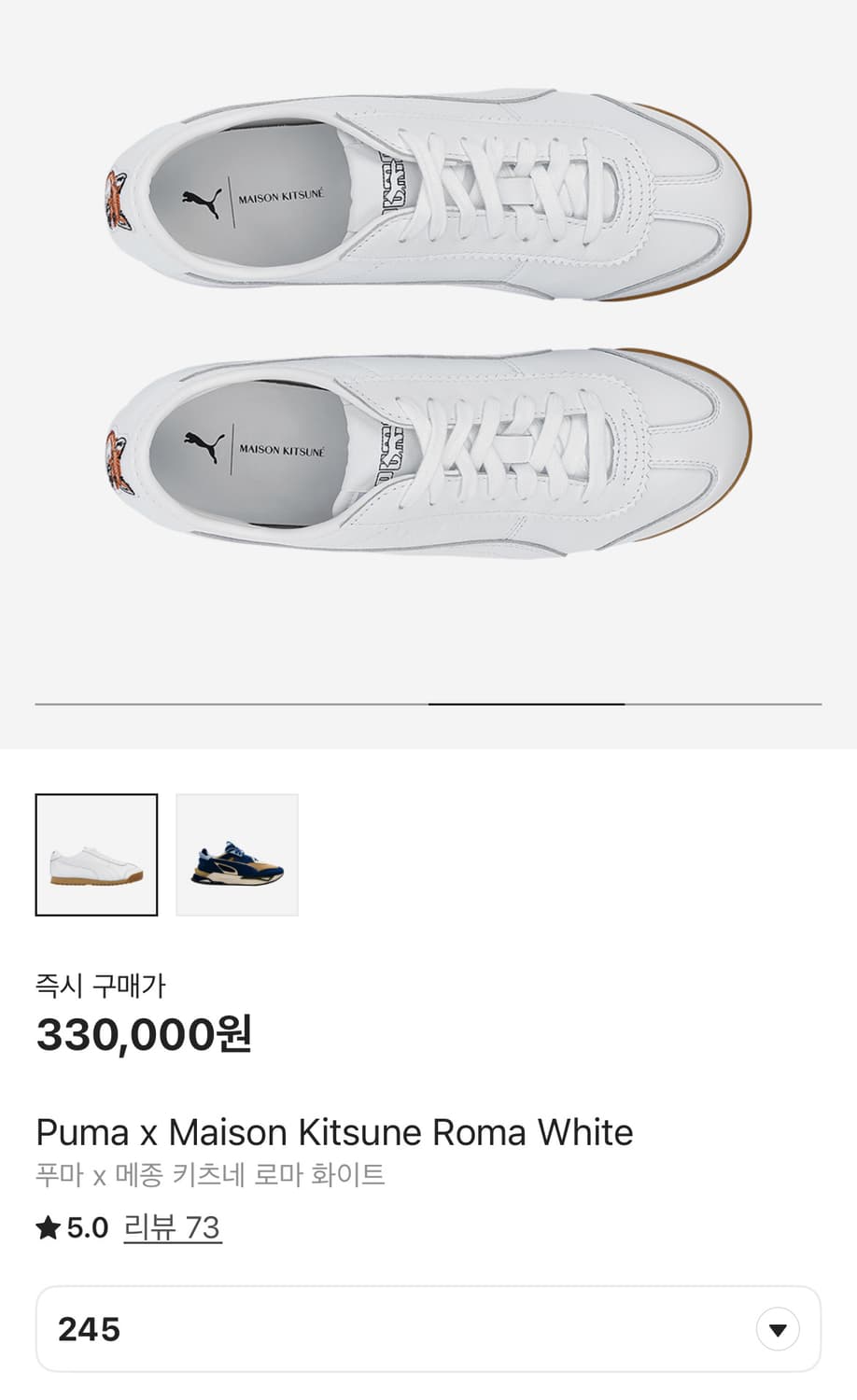The height and width of the screenshot is (1400, 857).
Task: Click the fox patch on the sneaker heel
Action: [x=119, y=203]
